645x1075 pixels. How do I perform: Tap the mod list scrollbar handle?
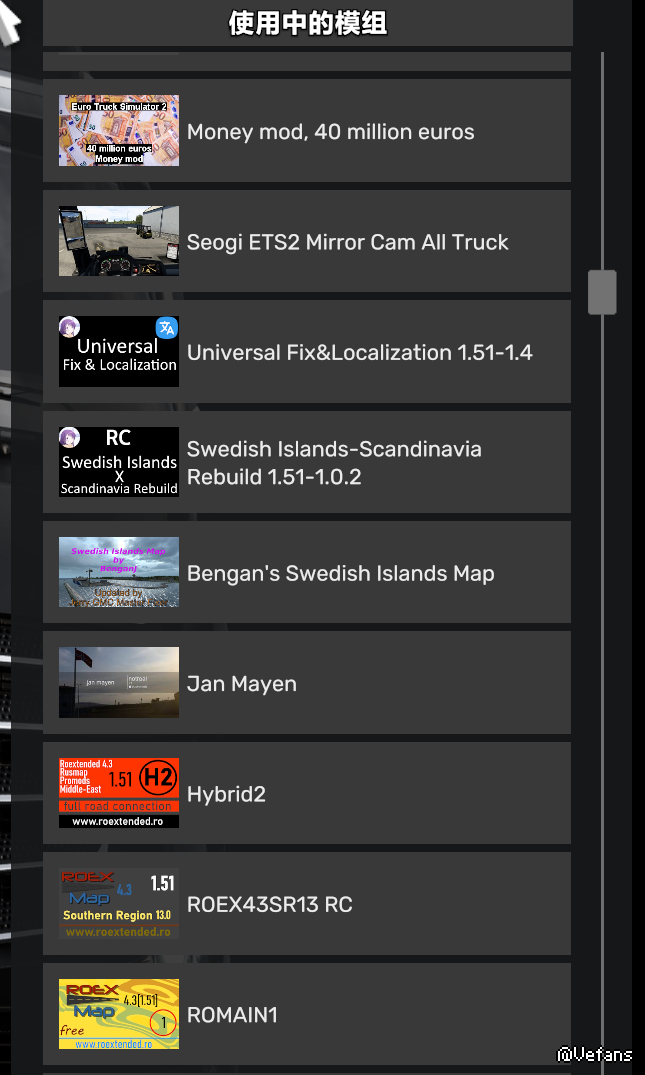[602, 292]
